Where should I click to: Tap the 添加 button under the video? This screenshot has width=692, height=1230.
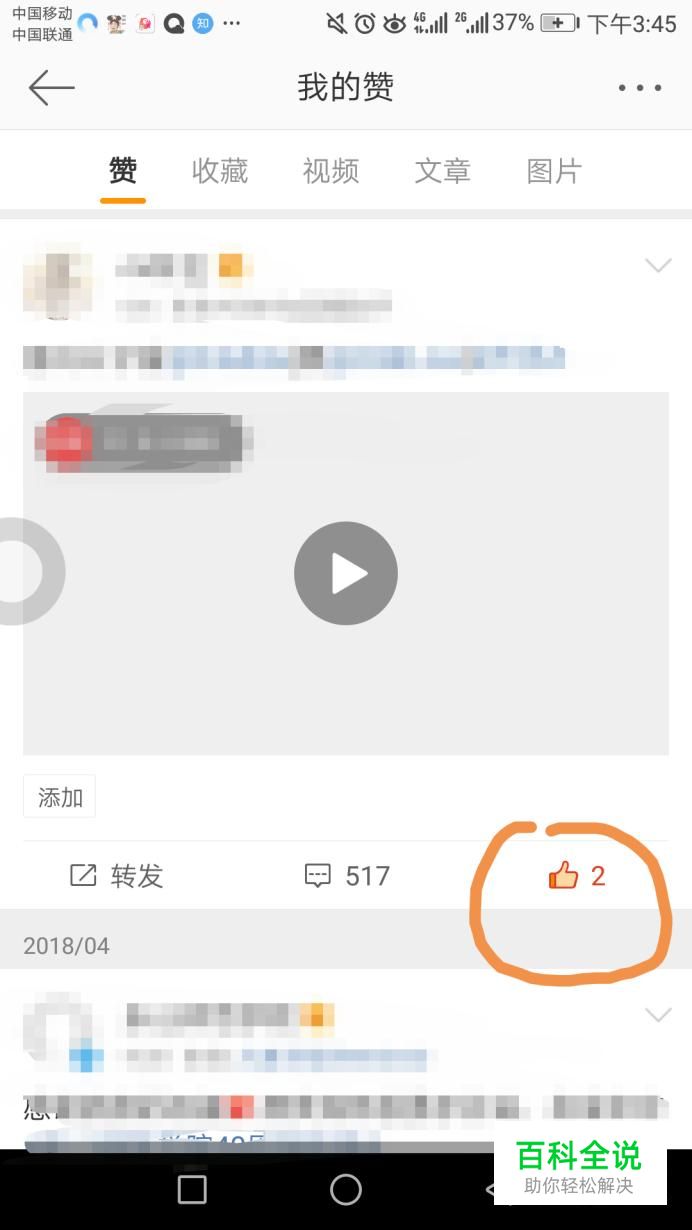(x=60, y=797)
